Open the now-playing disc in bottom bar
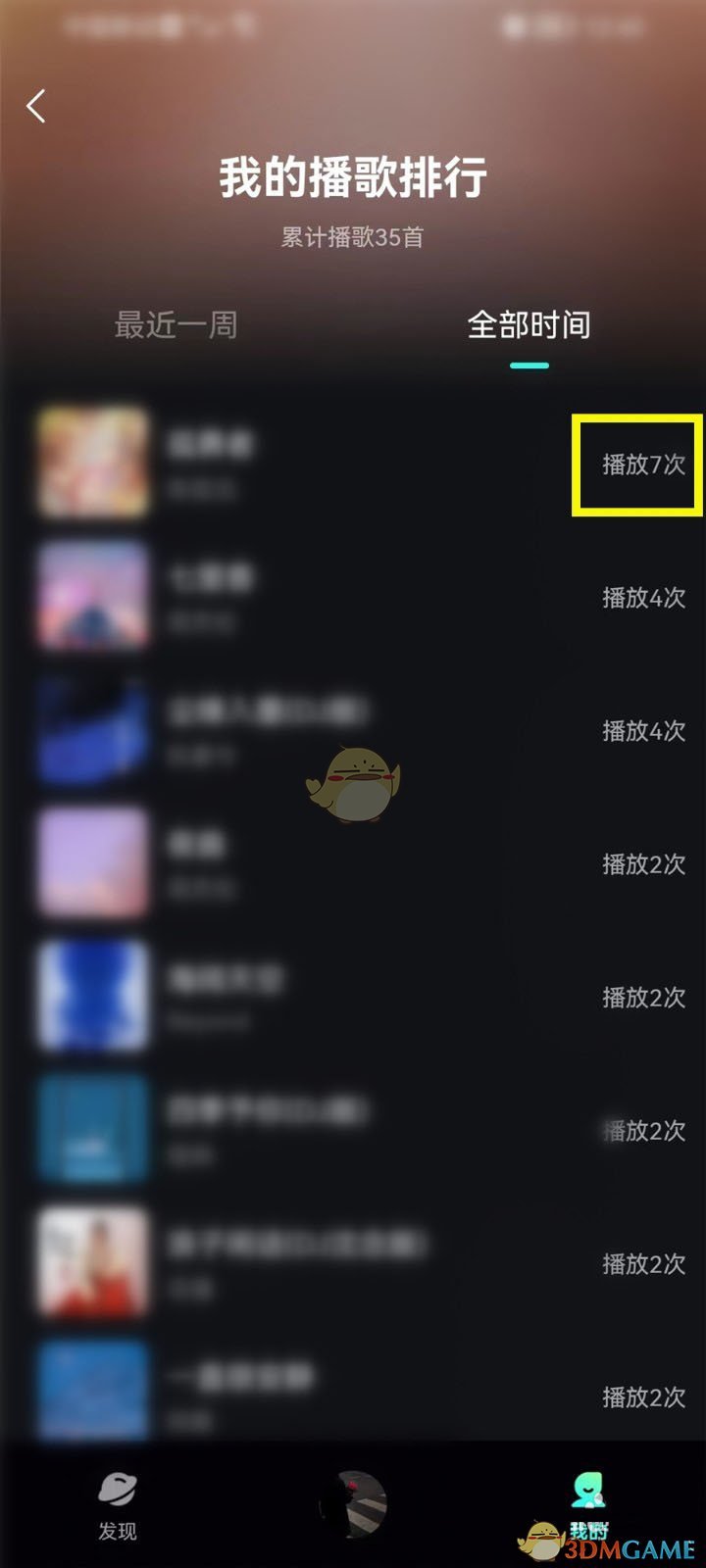 point(353,1504)
